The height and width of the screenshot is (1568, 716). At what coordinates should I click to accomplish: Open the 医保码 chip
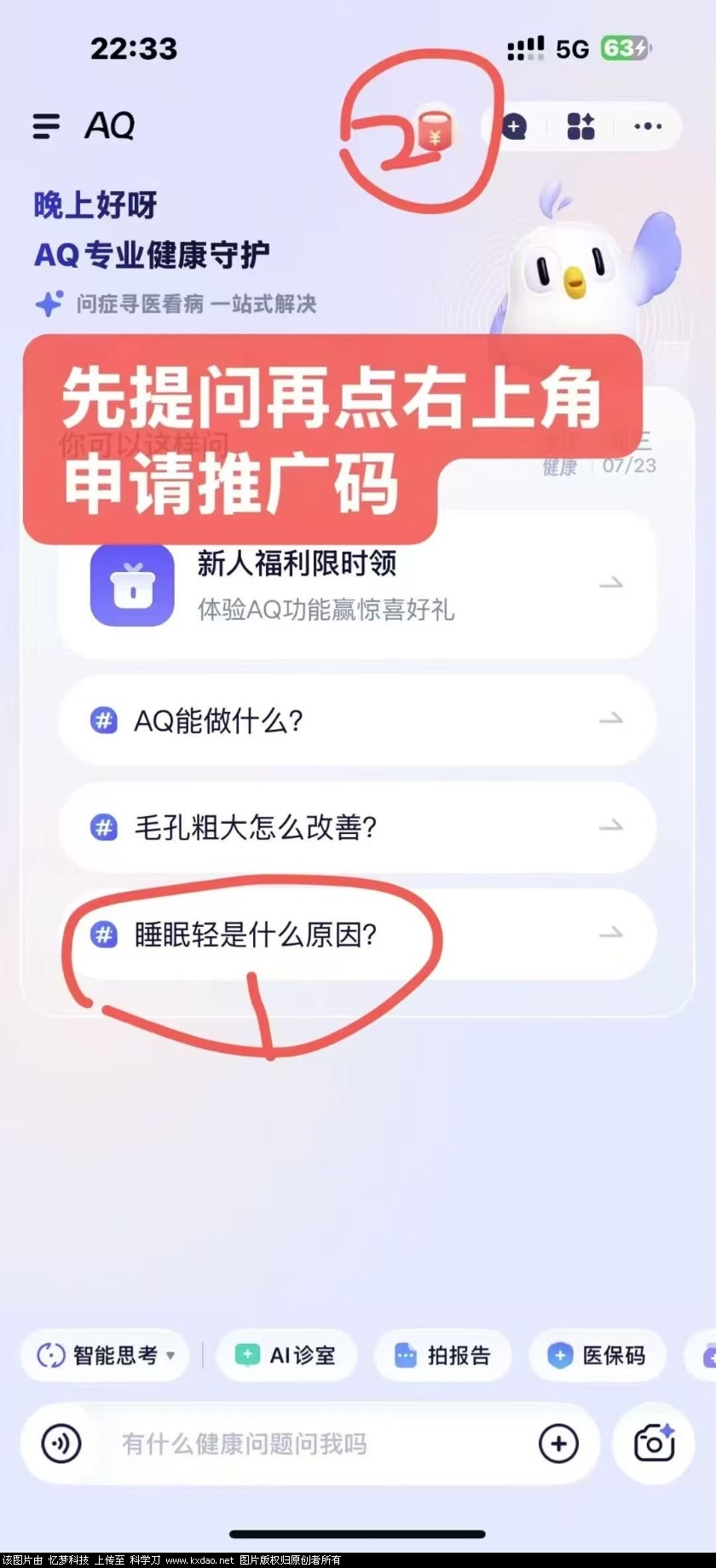point(598,1355)
